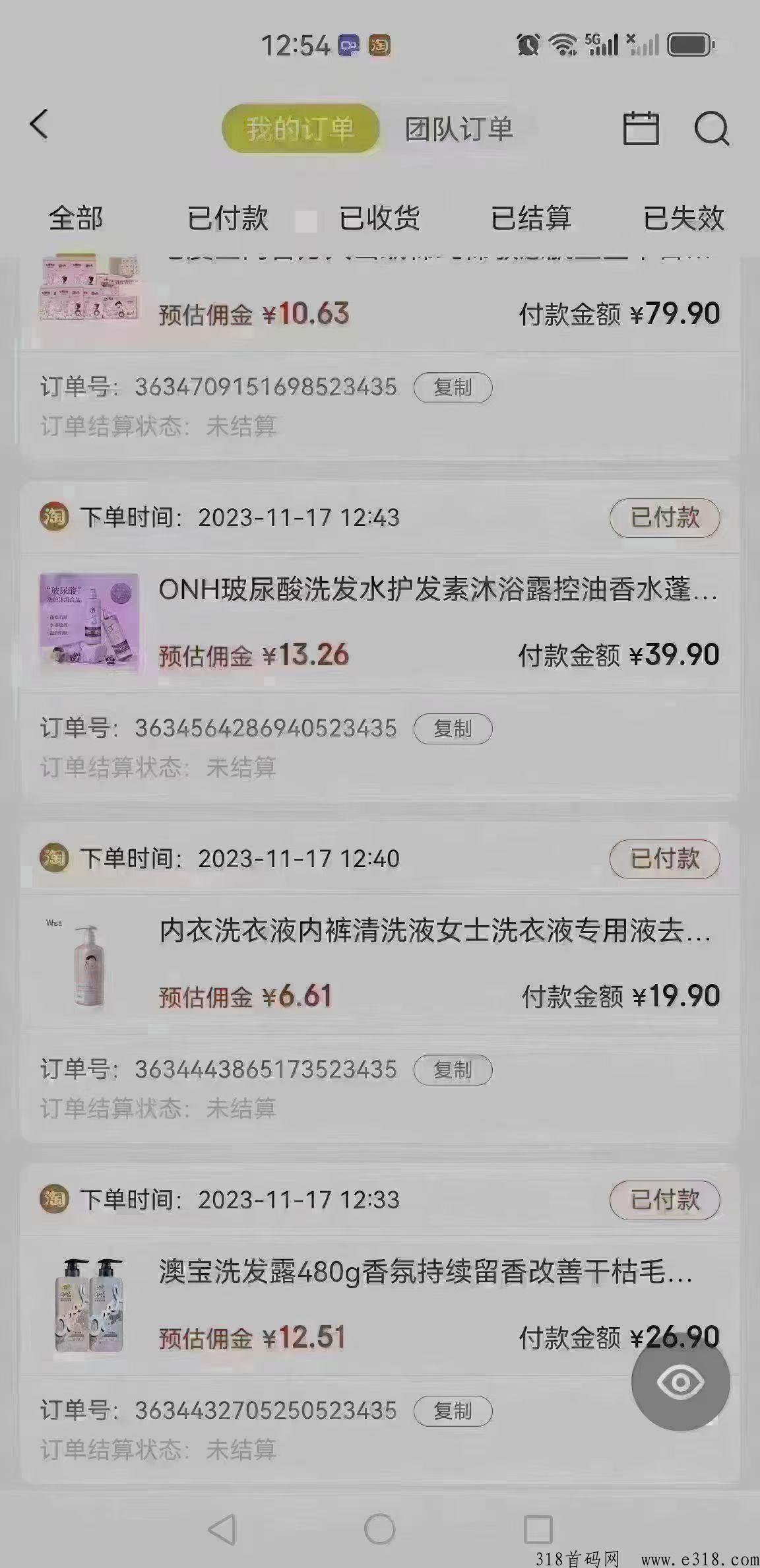
Task: Open the 内衣洗衣液 order card
Action: tap(435, 932)
